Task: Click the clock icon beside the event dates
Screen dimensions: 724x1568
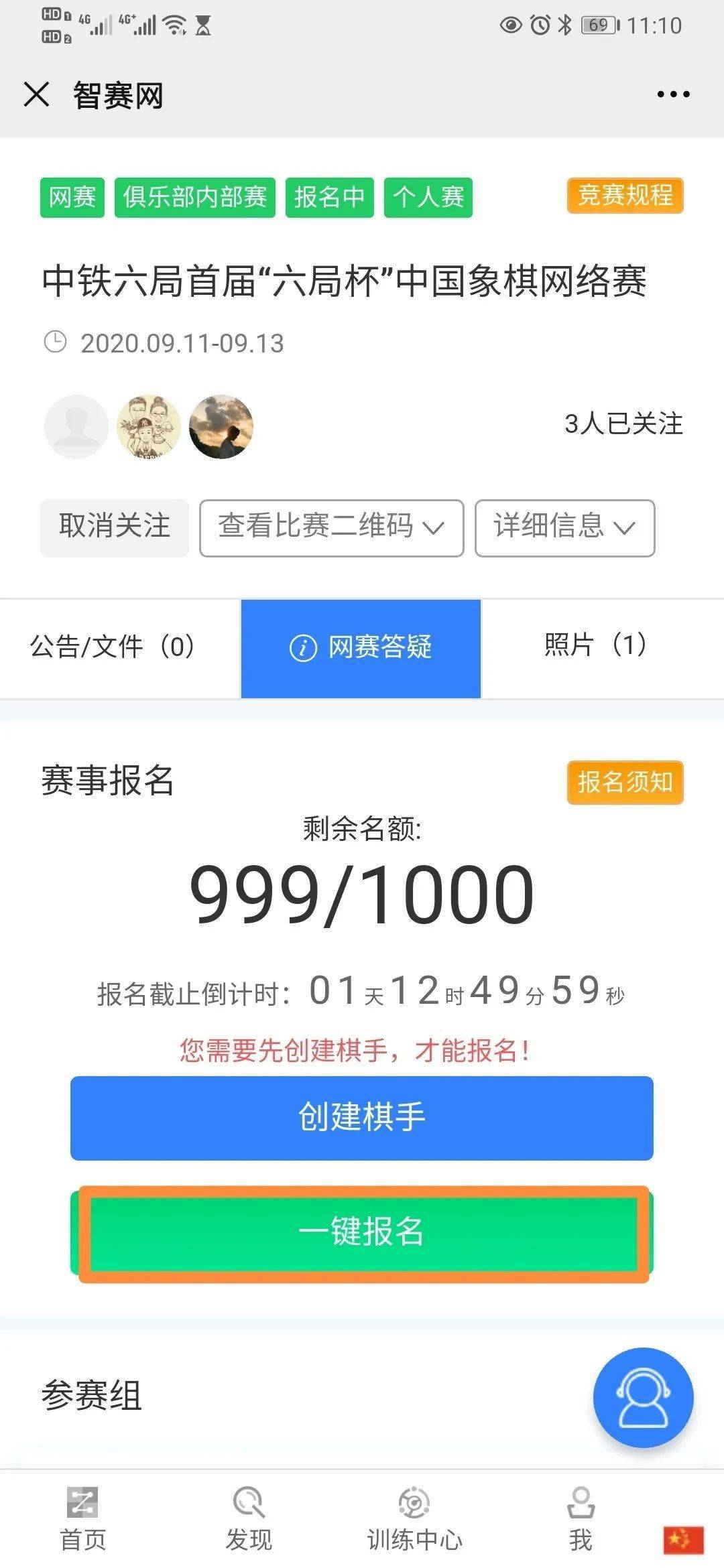Action: click(57, 342)
